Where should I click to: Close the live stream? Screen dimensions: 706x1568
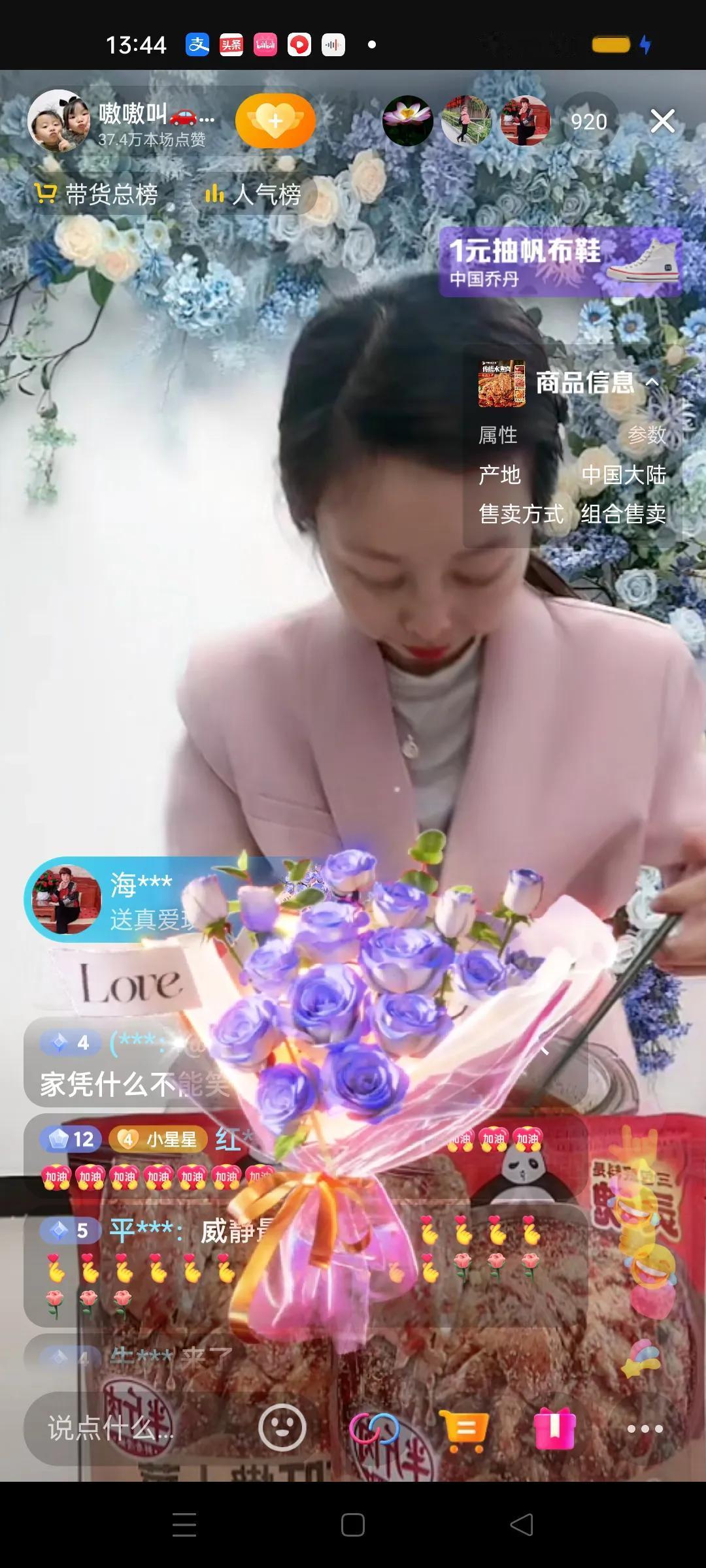tap(662, 122)
